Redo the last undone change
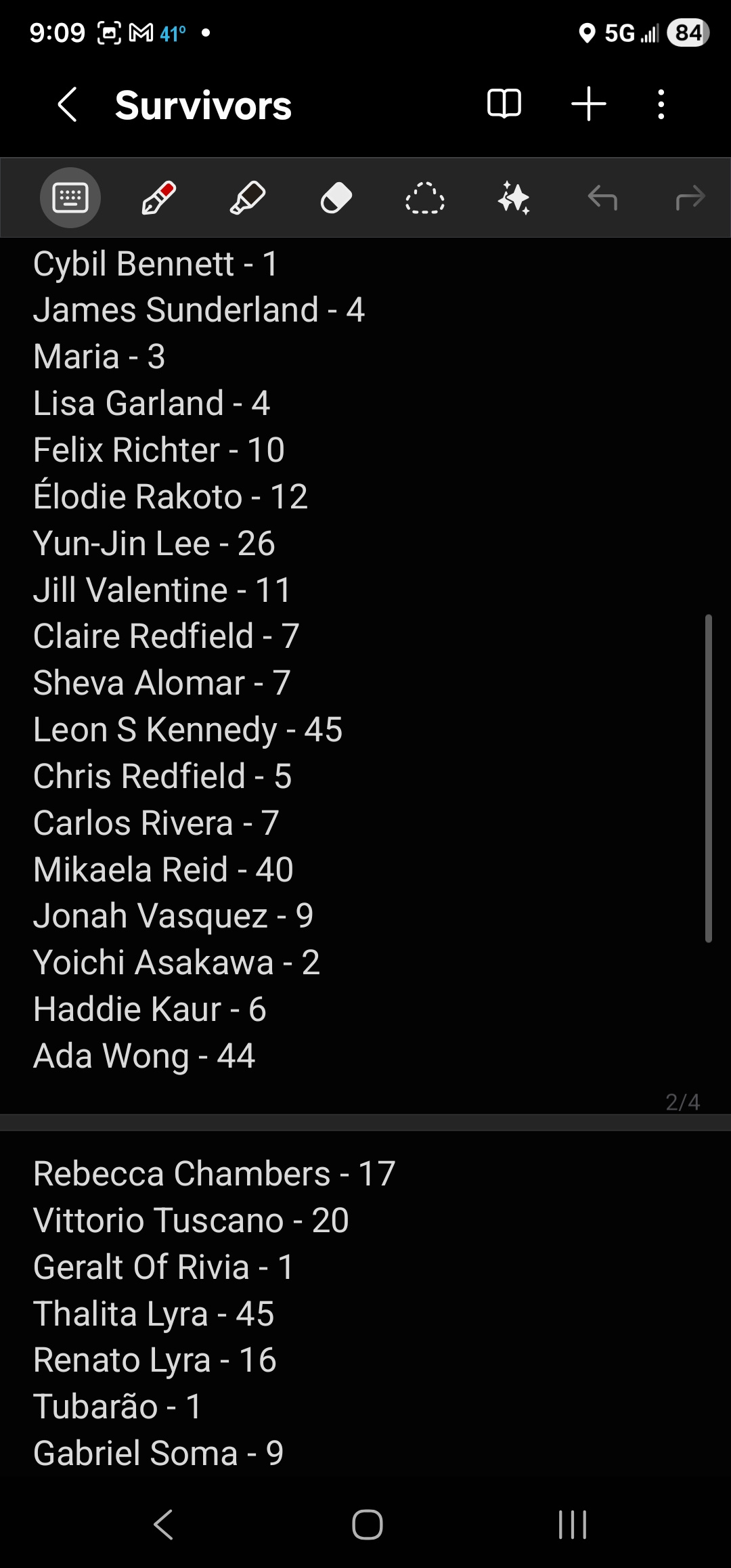This screenshot has height=1568, width=731. click(x=690, y=198)
